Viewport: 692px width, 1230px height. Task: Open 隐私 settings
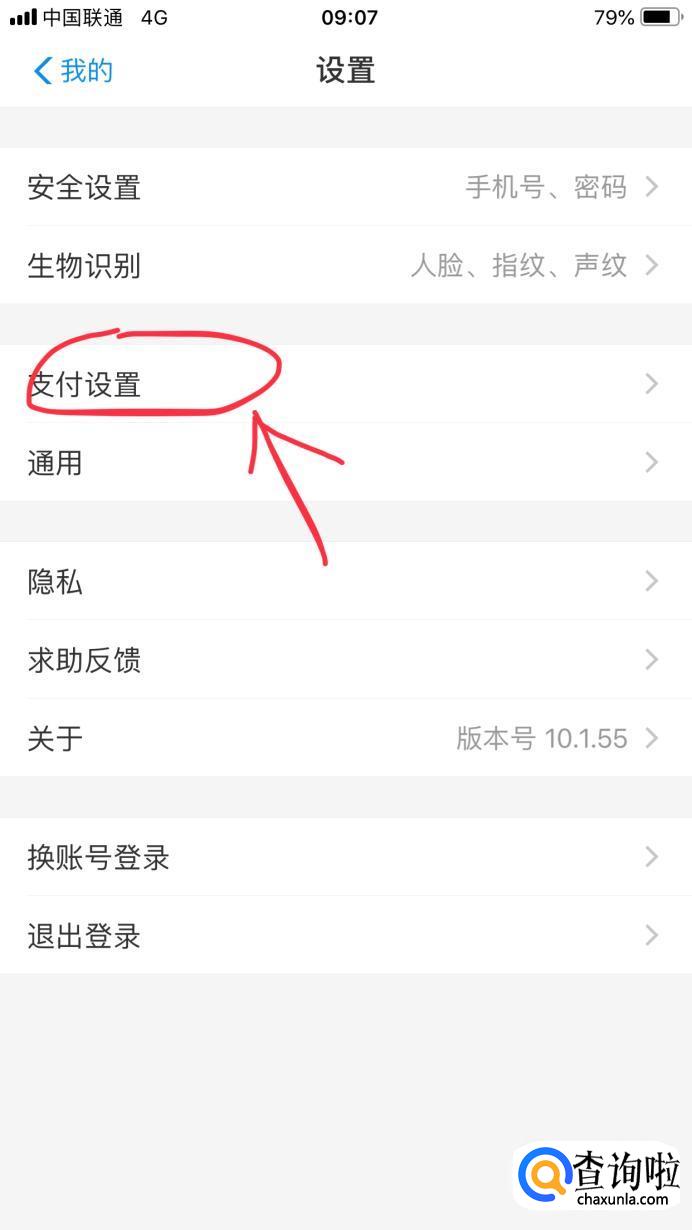point(346,581)
